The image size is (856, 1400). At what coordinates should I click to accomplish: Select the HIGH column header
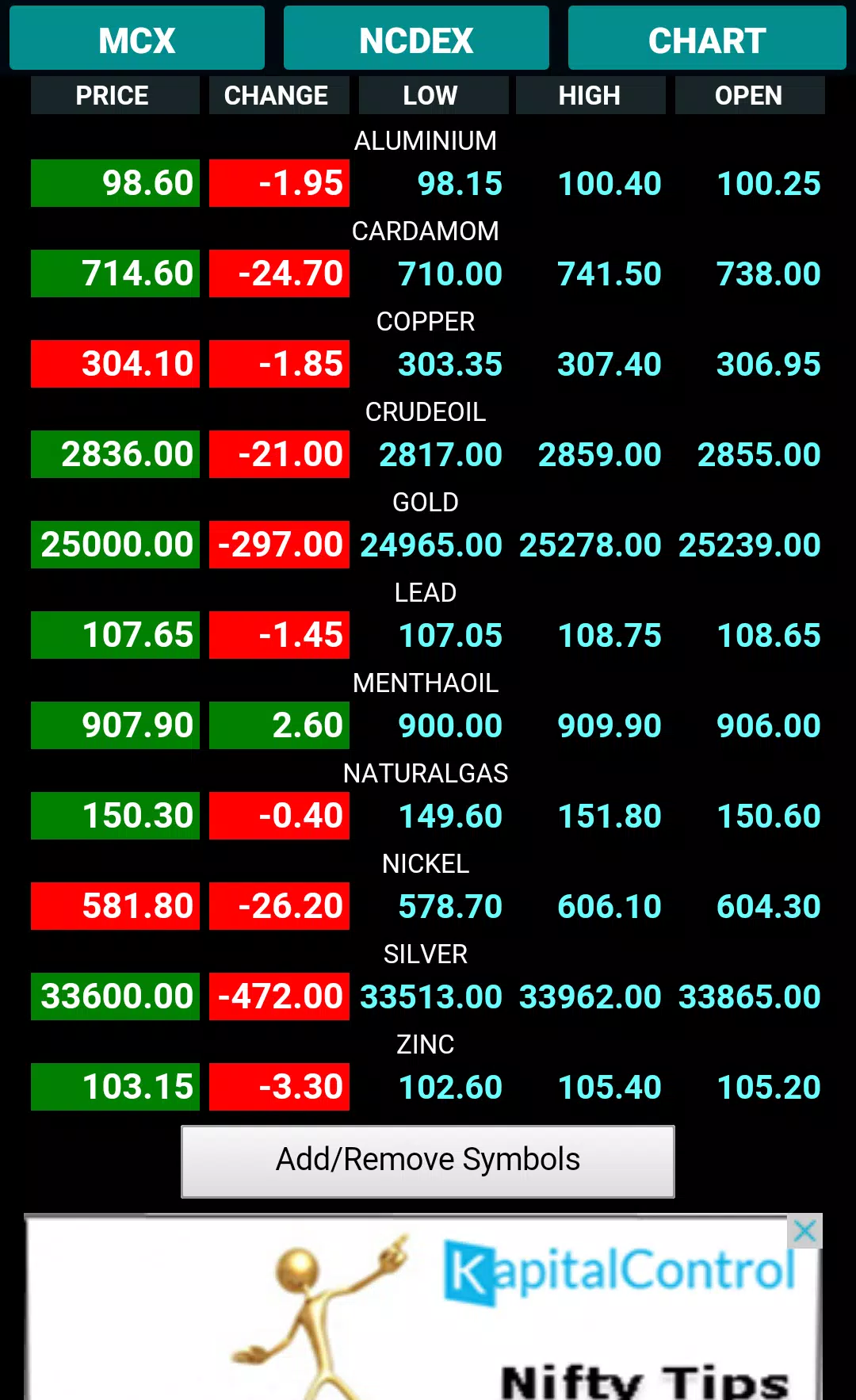590,95
